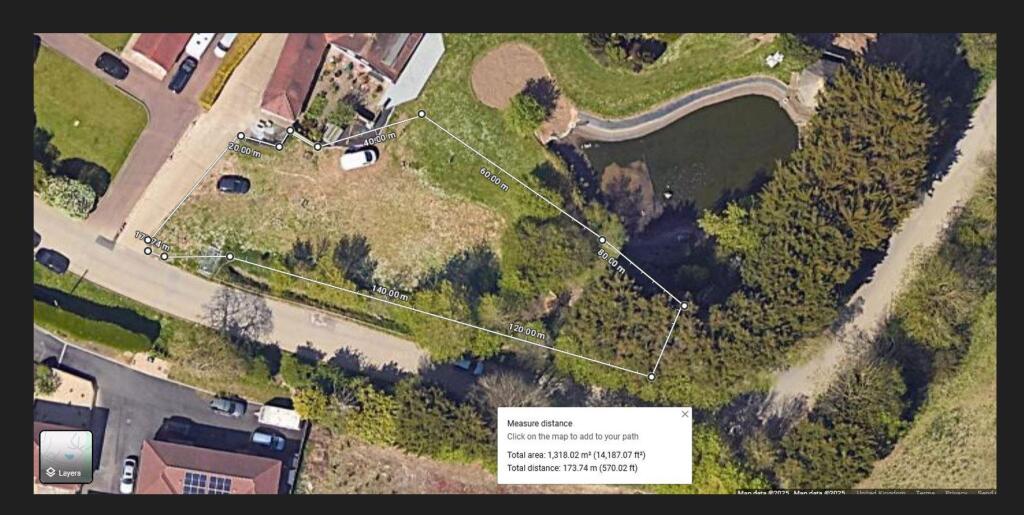
Task: Open the Layers map view switcher
Action: coord(66,457)
